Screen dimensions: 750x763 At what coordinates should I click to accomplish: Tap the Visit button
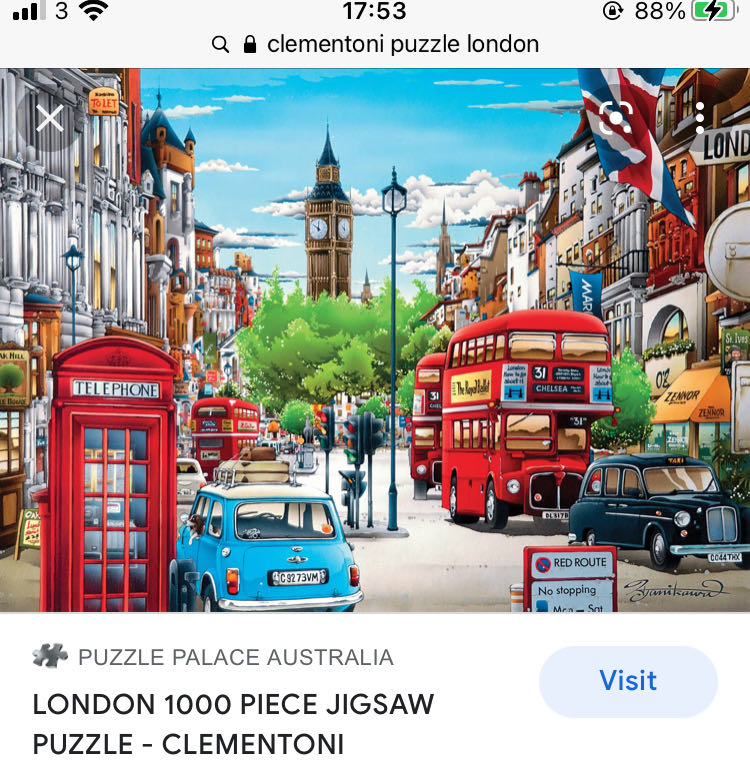pos(628,681)
